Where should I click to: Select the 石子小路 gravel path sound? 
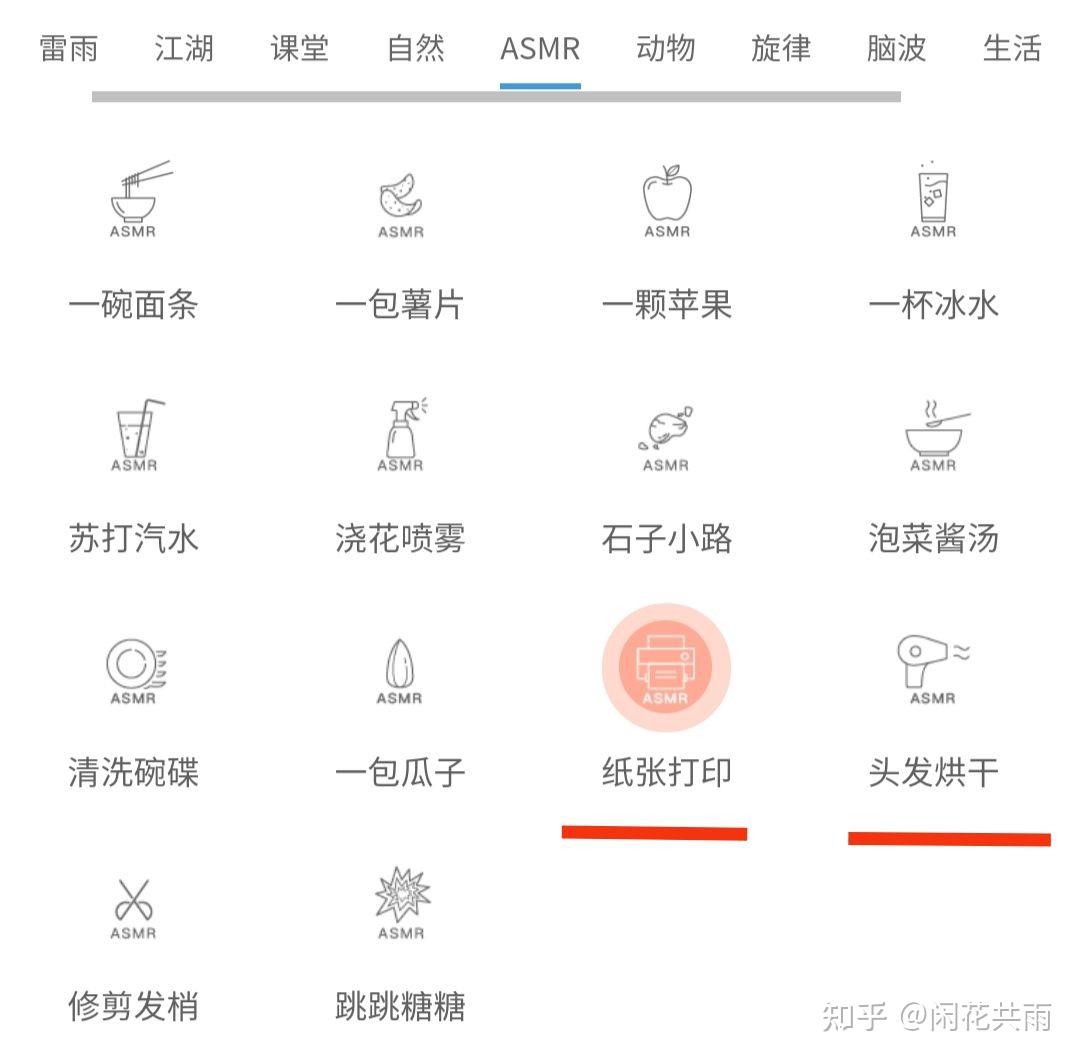click(667, 435)
